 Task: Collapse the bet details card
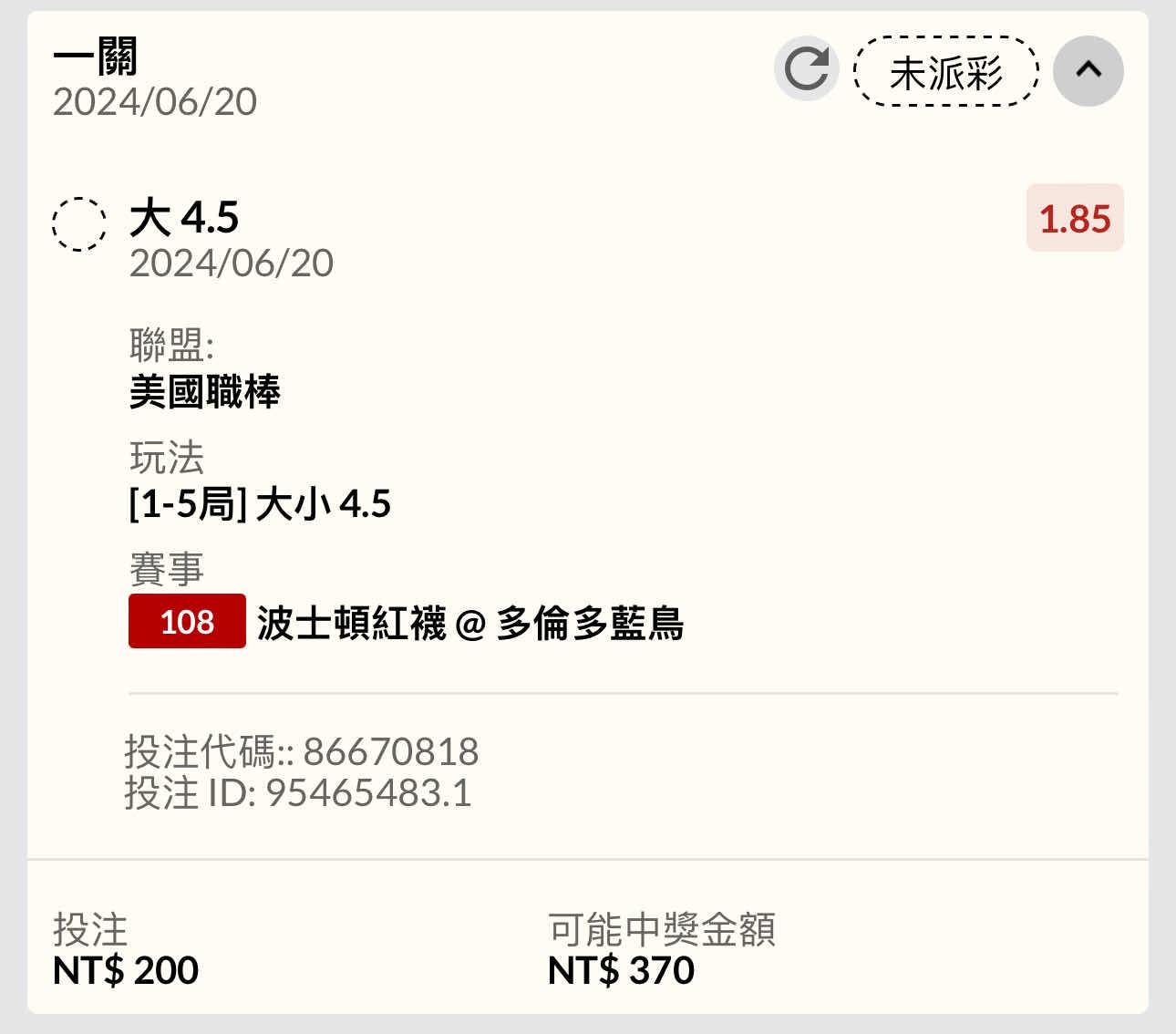[x=1088, y=70]
